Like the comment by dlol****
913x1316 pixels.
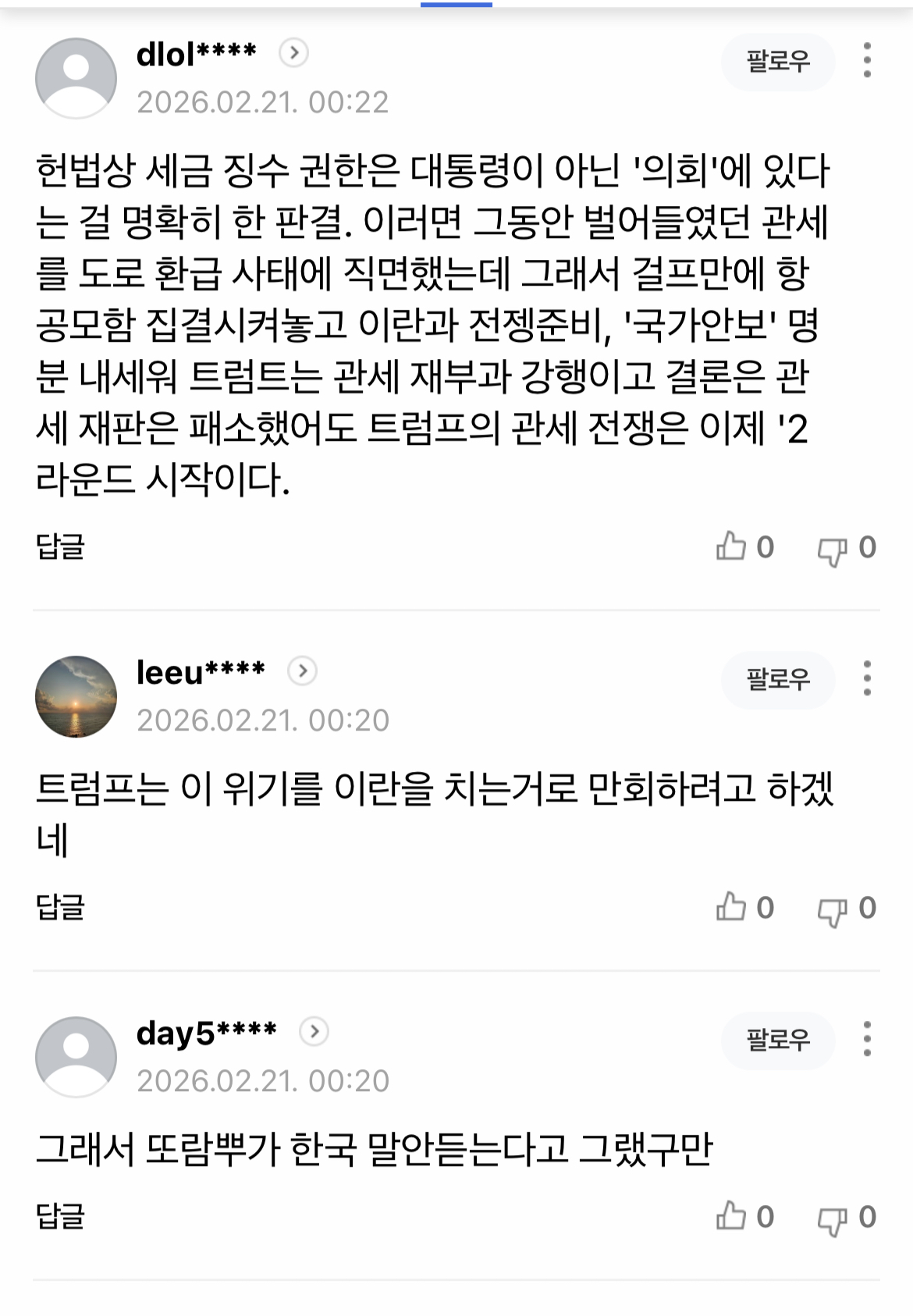click(x=731, y=546)
